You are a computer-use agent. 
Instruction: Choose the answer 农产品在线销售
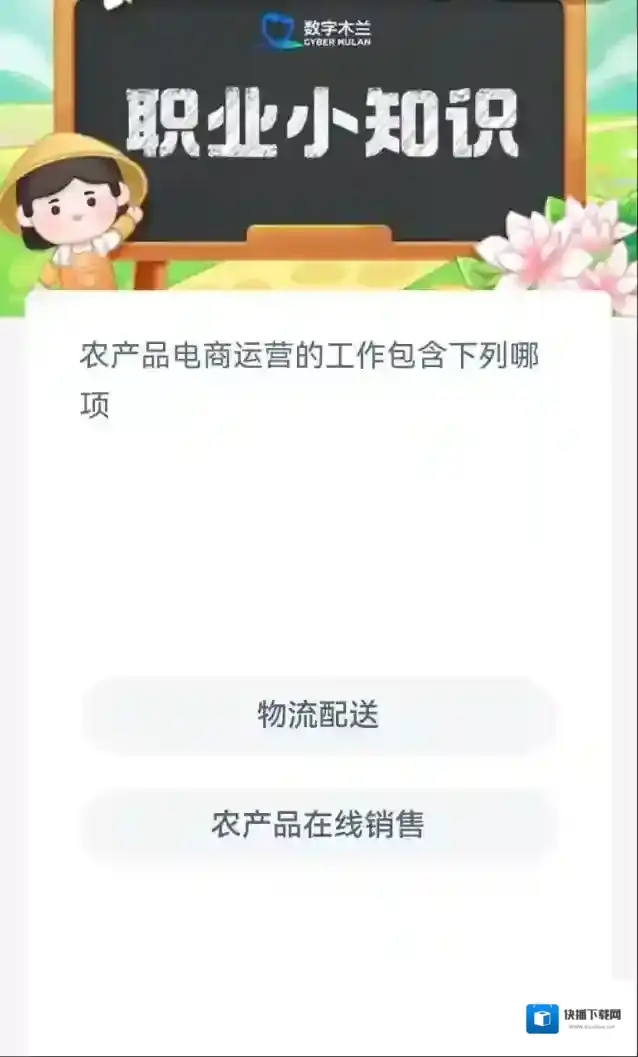pos(318,825)
